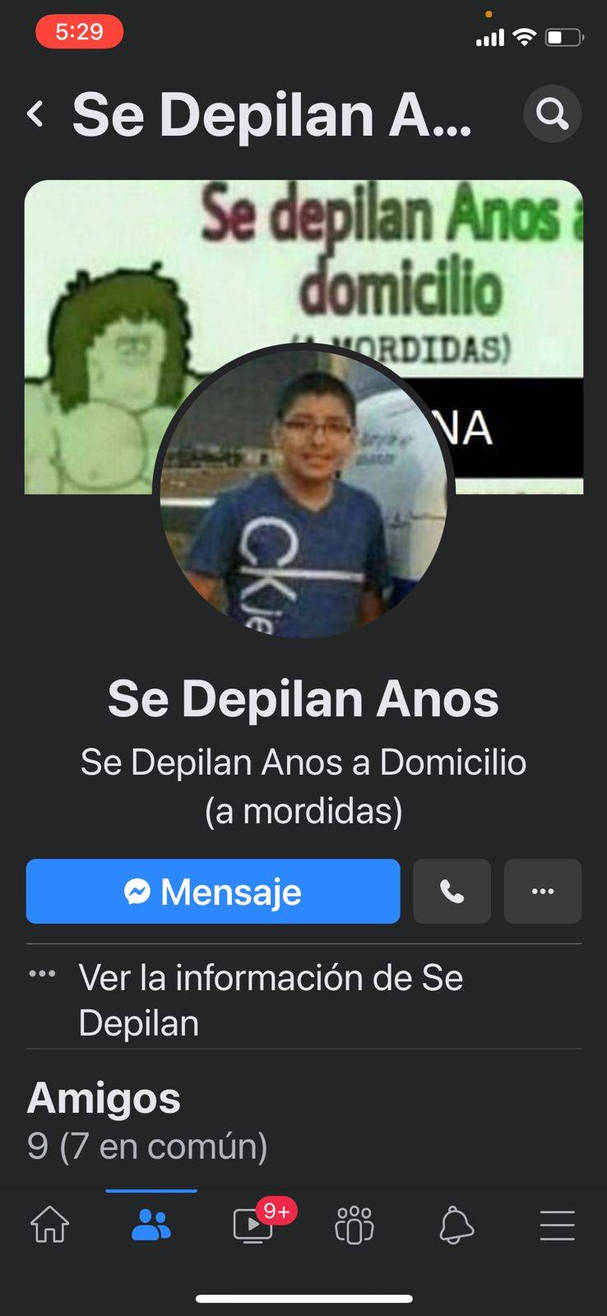Switch to the Groups tab

[x=354, y=1224]
